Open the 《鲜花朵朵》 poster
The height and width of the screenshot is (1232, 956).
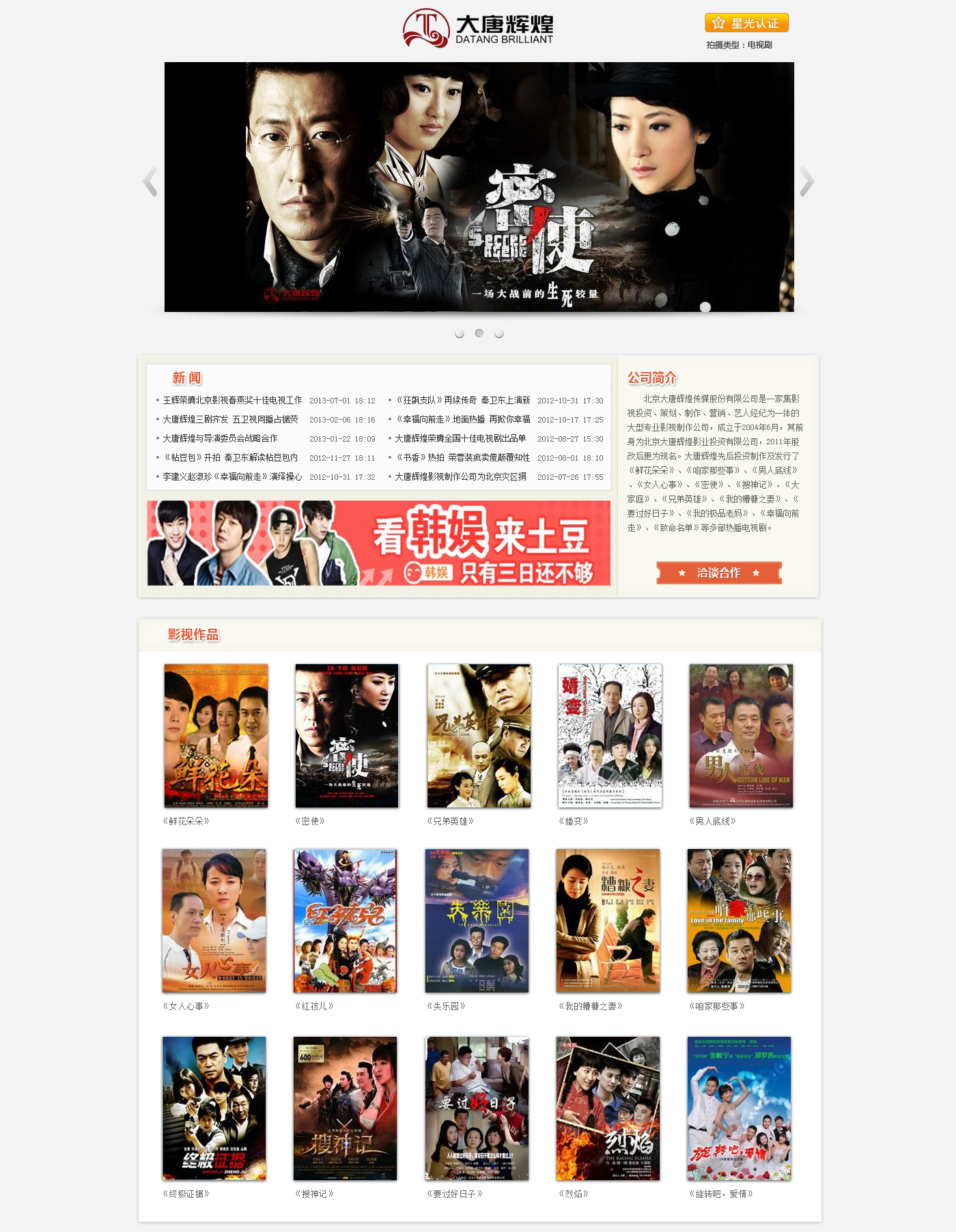216,736
